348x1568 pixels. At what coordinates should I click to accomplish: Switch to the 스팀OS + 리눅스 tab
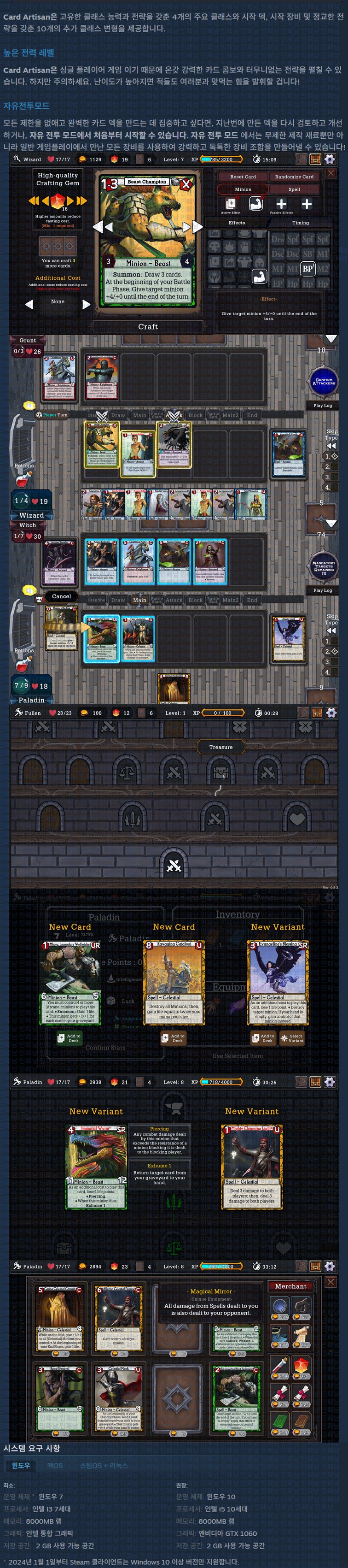(104, 1466)
